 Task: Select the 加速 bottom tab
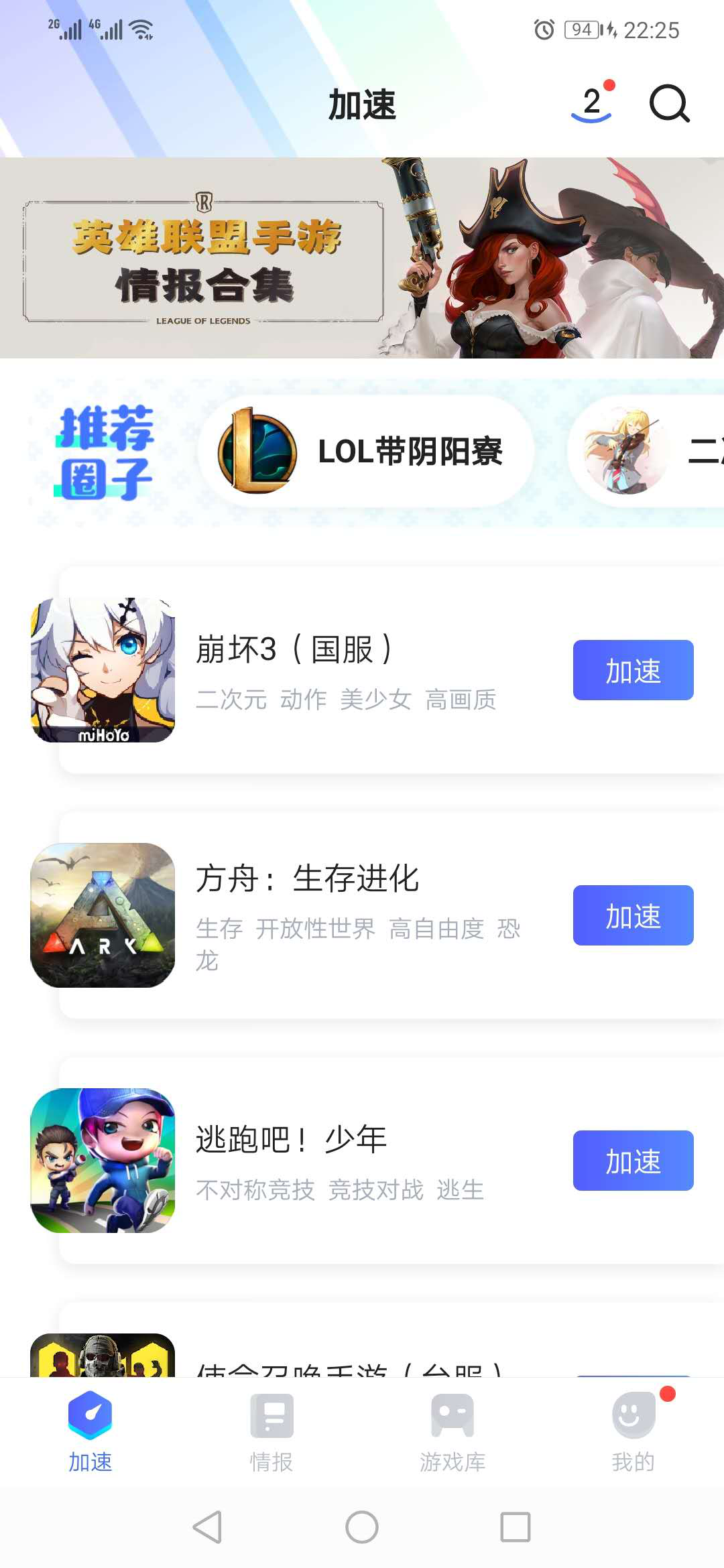point(90,1432)
